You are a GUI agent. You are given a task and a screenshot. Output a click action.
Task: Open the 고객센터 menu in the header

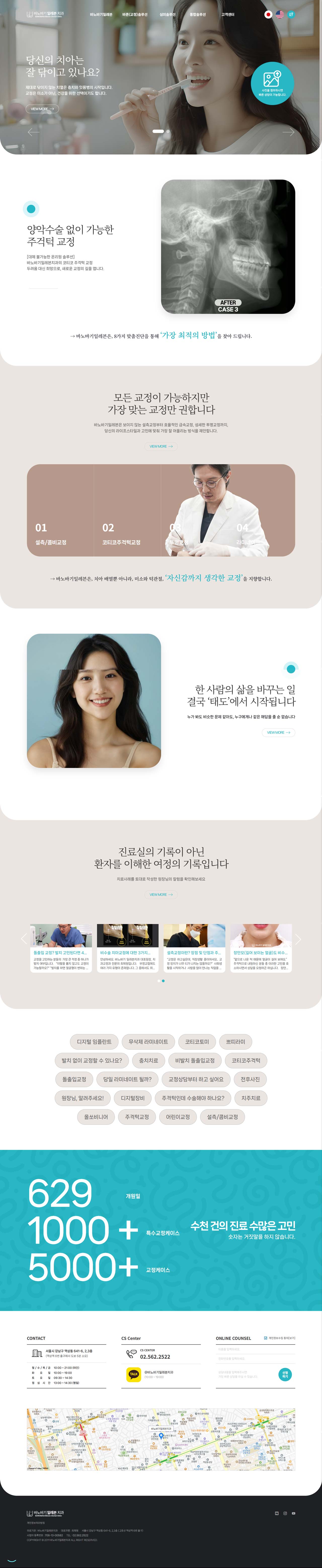click(228, 15)
